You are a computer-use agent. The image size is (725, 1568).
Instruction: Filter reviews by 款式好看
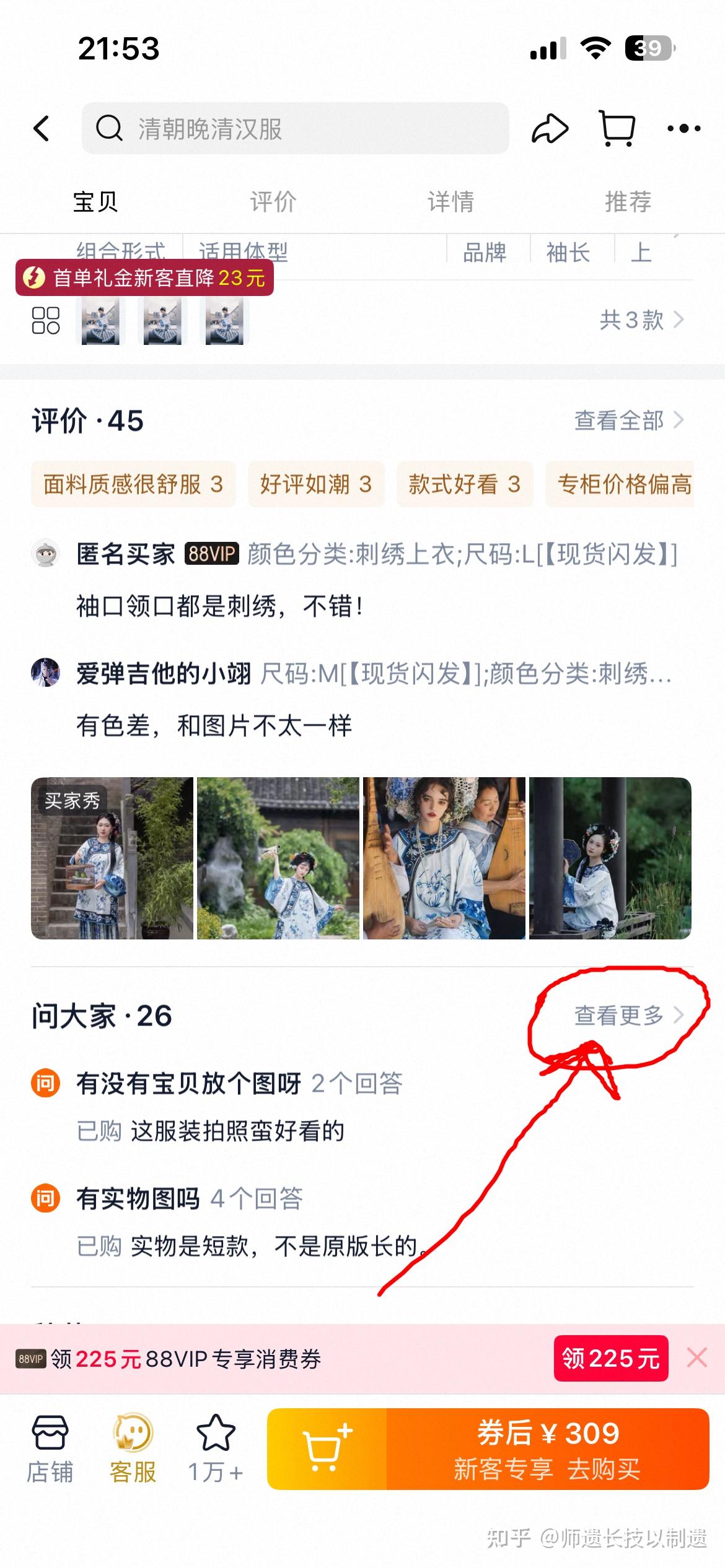[464, 484]
